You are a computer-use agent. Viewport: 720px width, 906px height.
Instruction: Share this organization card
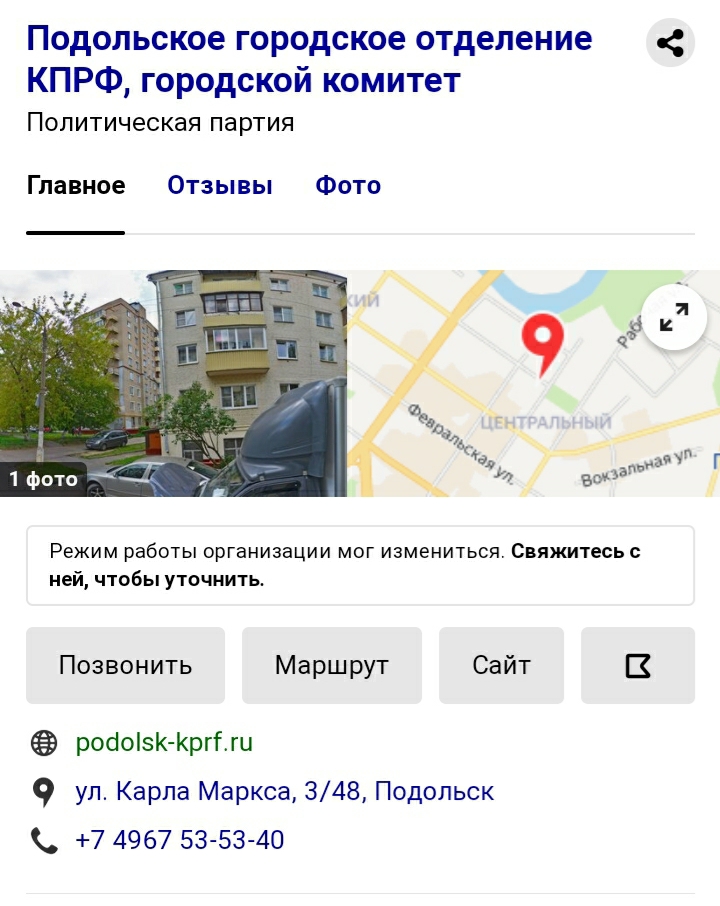pyautogui.click(x=670, y=43)
